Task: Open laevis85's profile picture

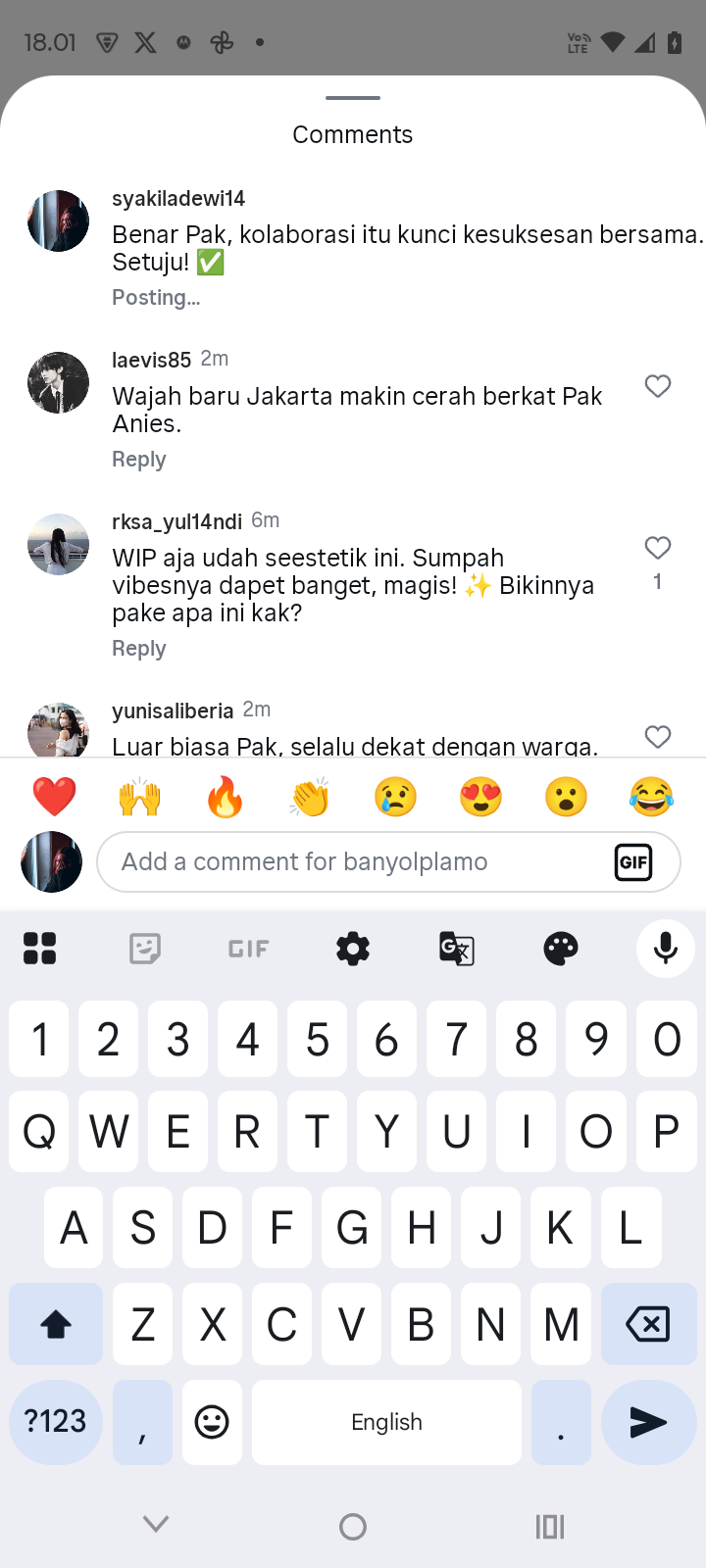Action: tap(58, 382)
